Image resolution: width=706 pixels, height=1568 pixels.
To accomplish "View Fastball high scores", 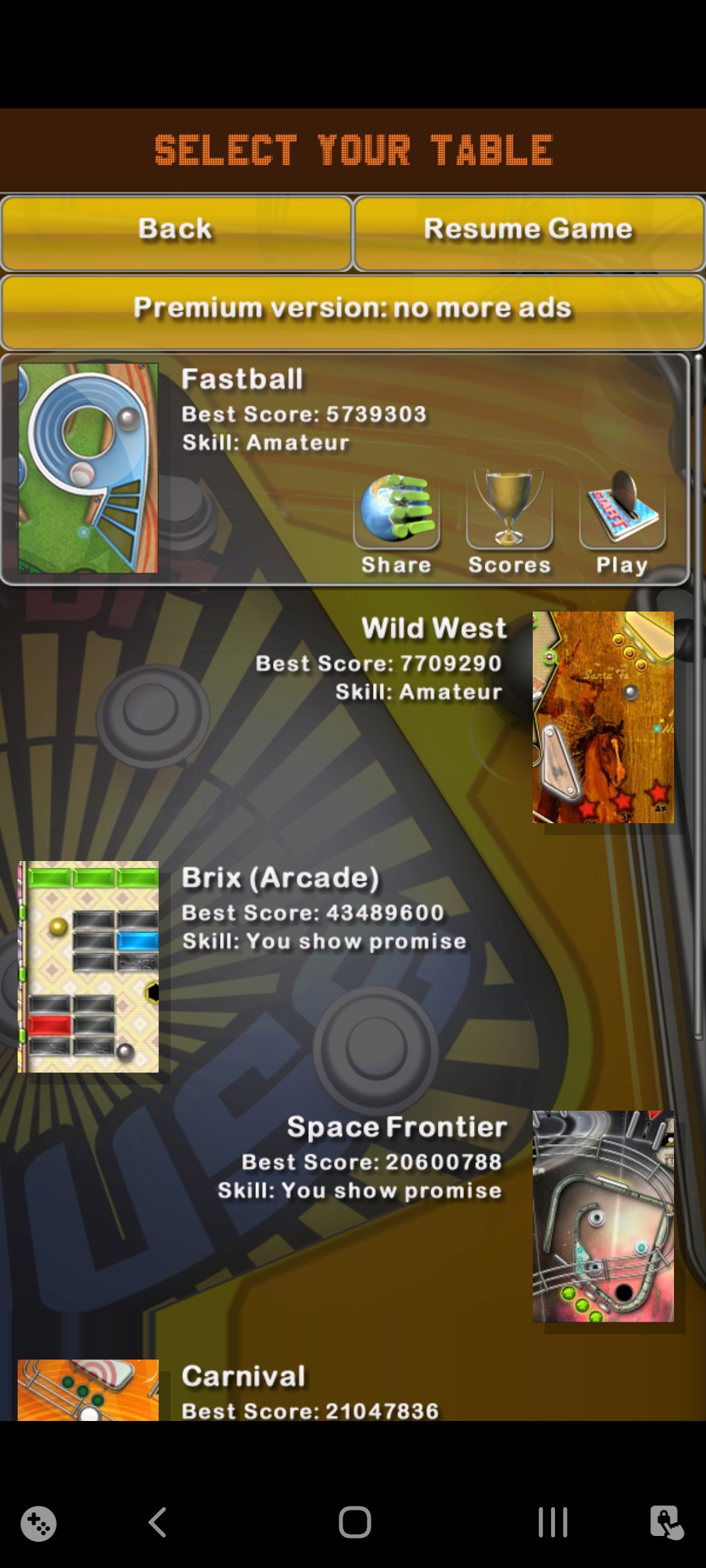I will [x=509, y=523].
